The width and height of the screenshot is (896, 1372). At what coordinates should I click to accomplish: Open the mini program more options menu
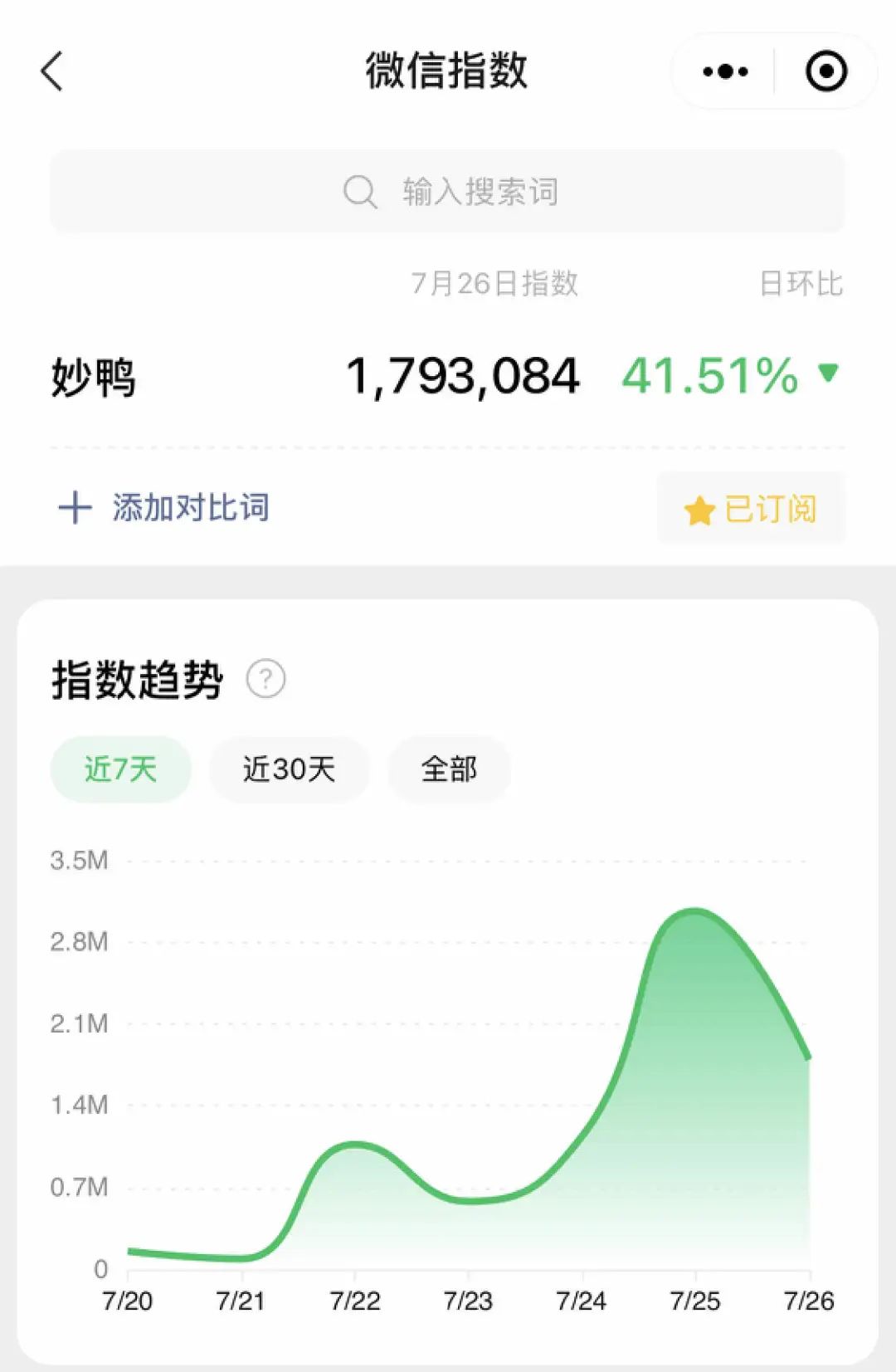[x=725, y=71]
